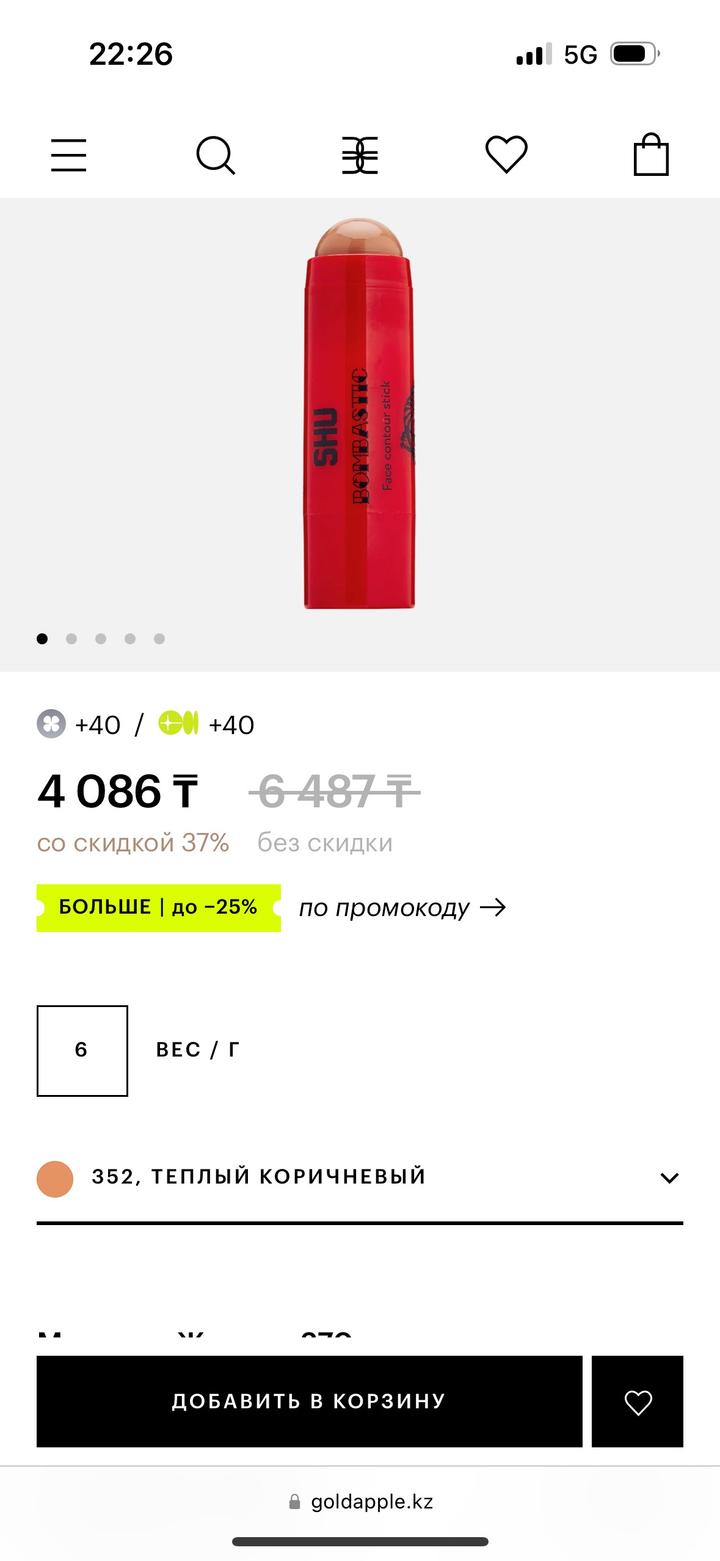Image resolution: width=720 pixels, height=1561 pixels.
Task: Select the 6 g weight option
Action: pyautogui.click(x=82, y=1050)
